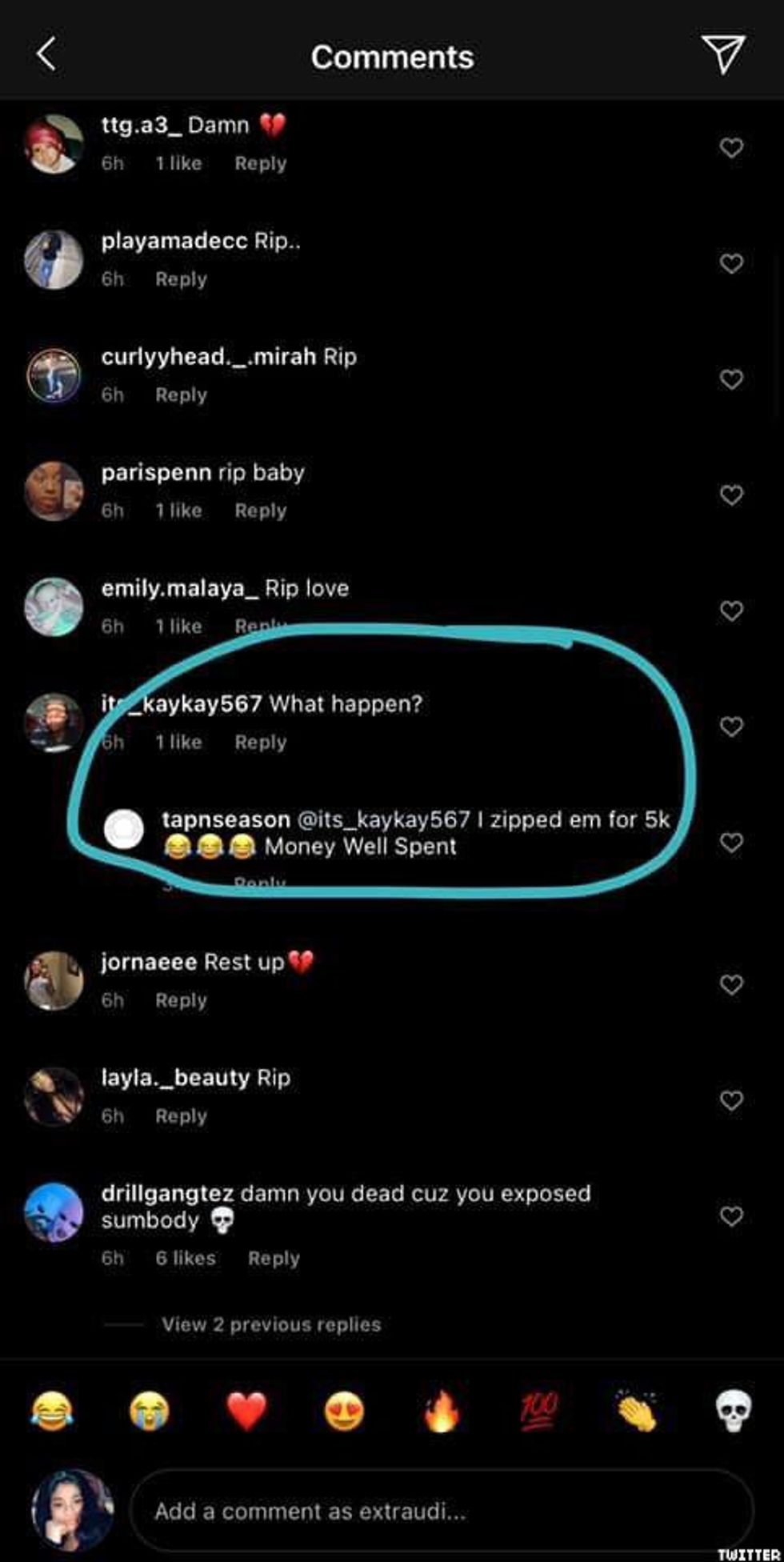Insert the skull emoji

(733, 1411)
